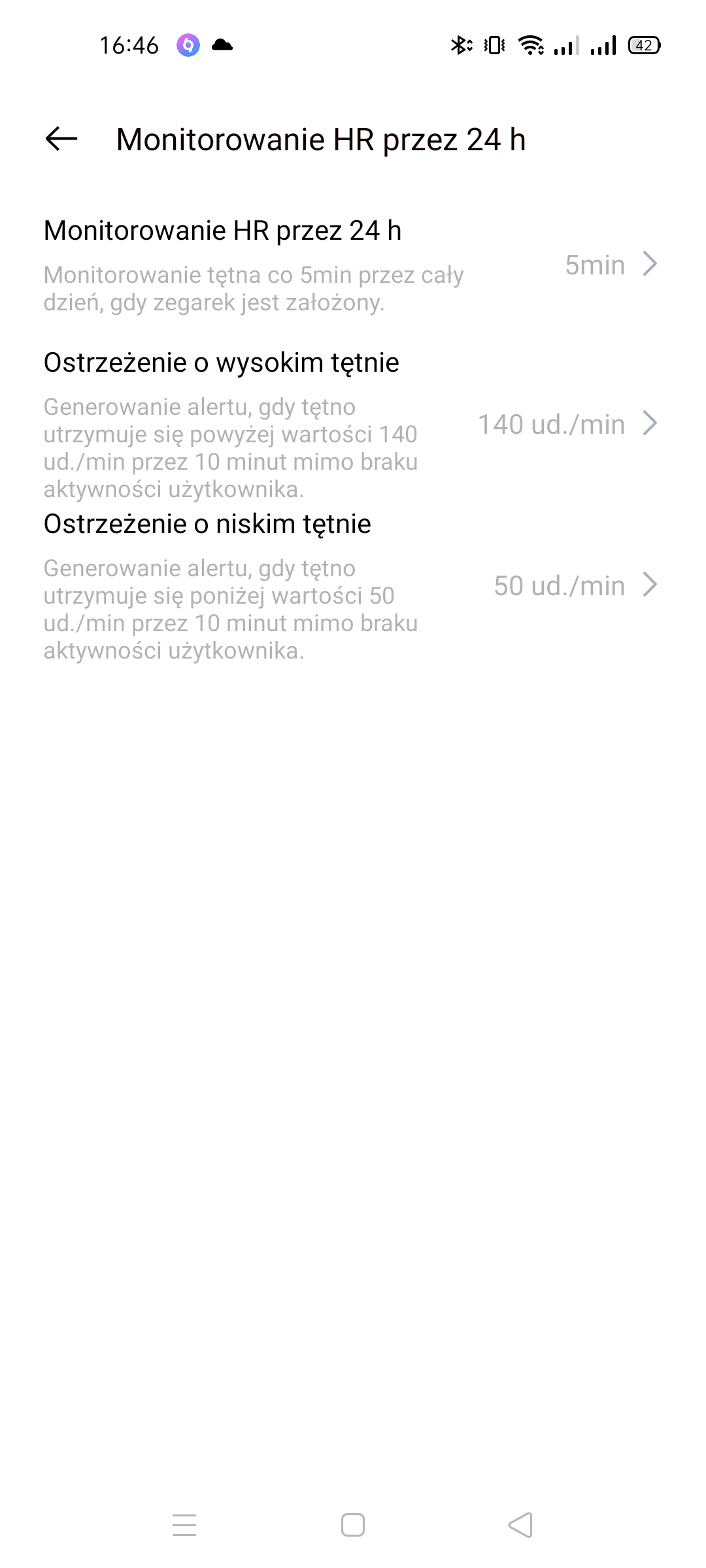The width and height of the screenshot is (706, 1568).
Task: Open Ostrzeżenie o niskim tętnie setting
Action: (x=353, y=586)
